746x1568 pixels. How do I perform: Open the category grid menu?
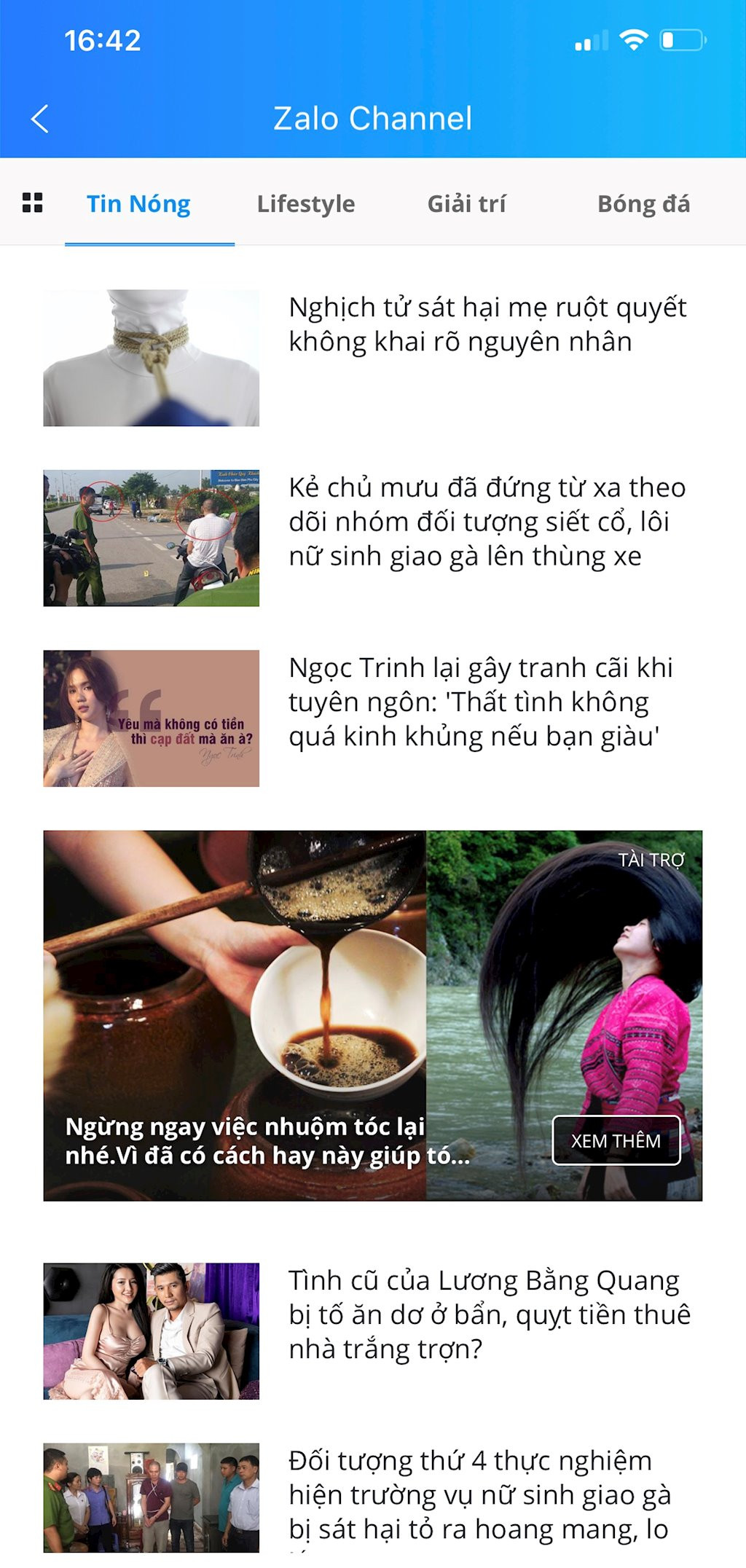tap(33, 203)
